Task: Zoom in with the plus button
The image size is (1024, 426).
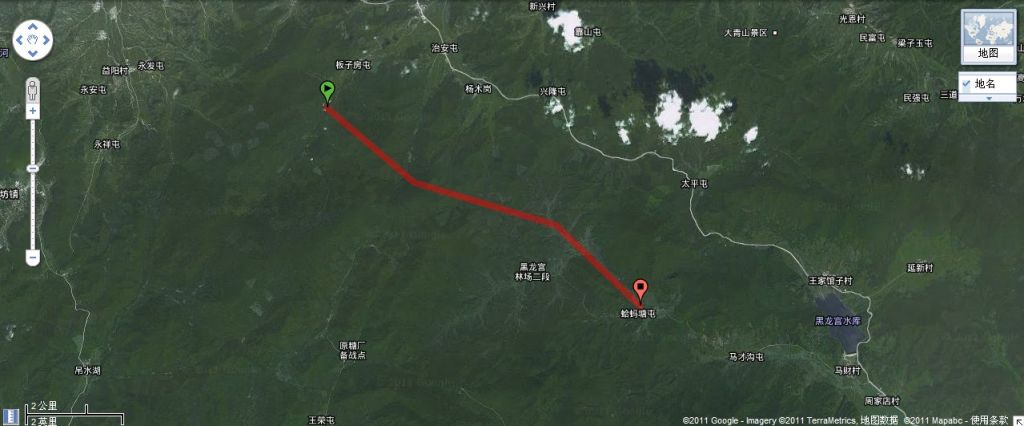Action: (x=32, y=111)
